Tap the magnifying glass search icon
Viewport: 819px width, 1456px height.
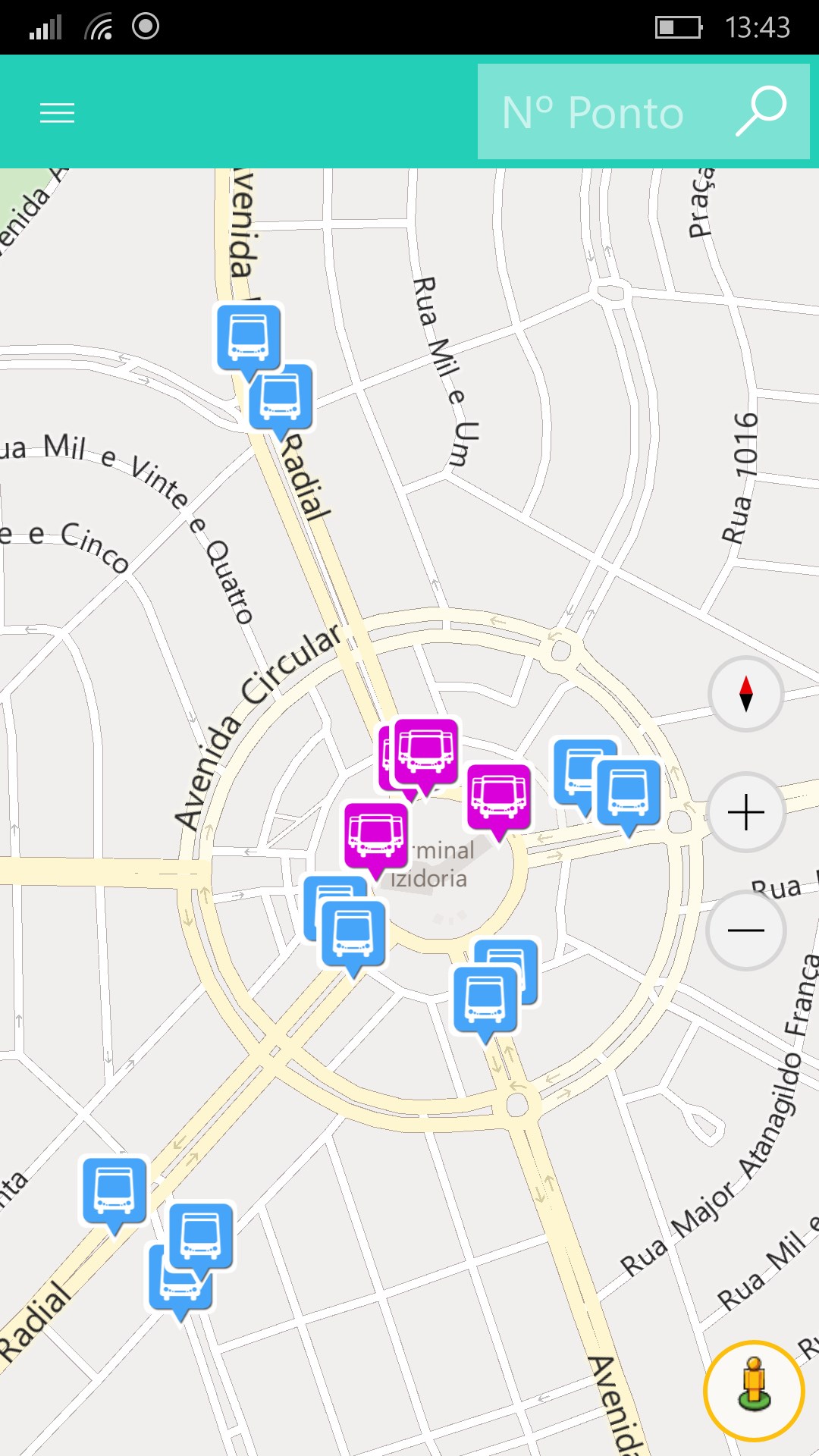pyautogui.click(x=761, y=111)
